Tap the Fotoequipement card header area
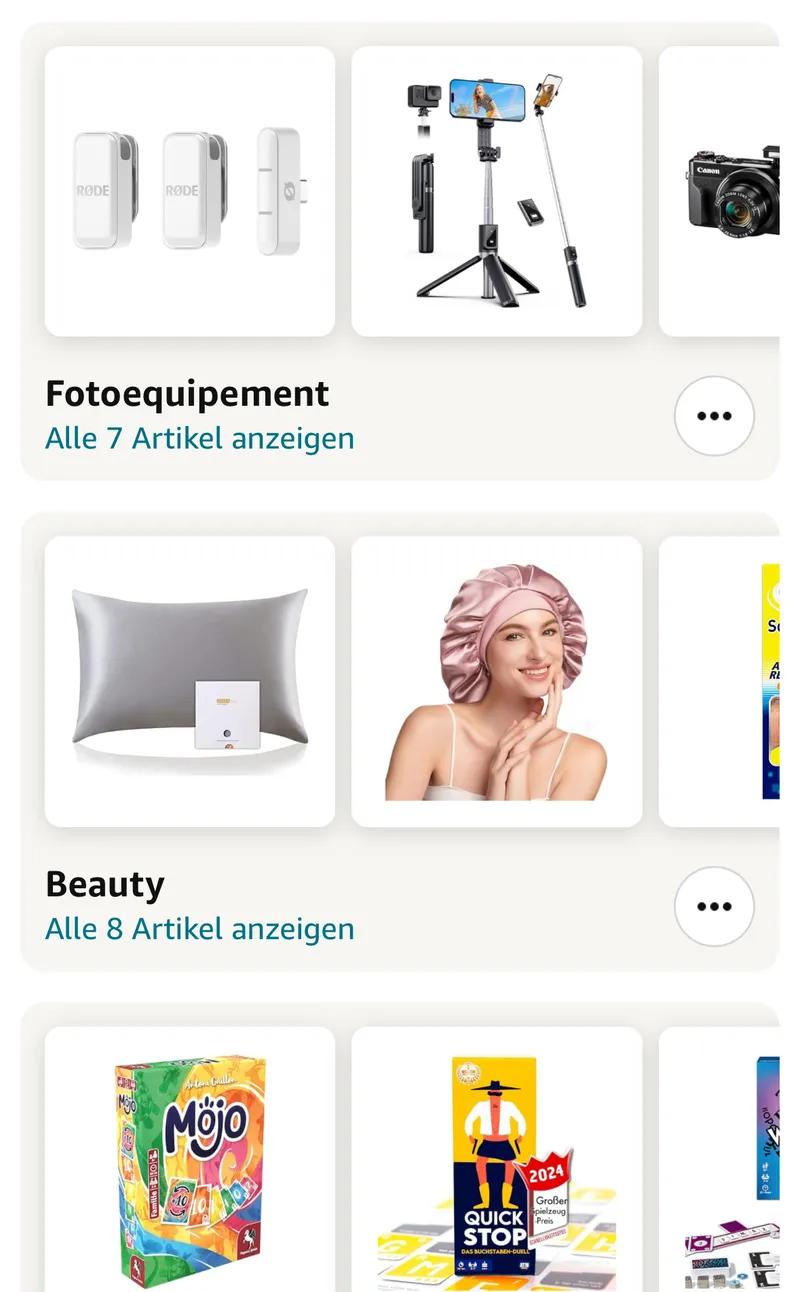The height and width of the screenshot is (1292, 800). tap(187, 392)
